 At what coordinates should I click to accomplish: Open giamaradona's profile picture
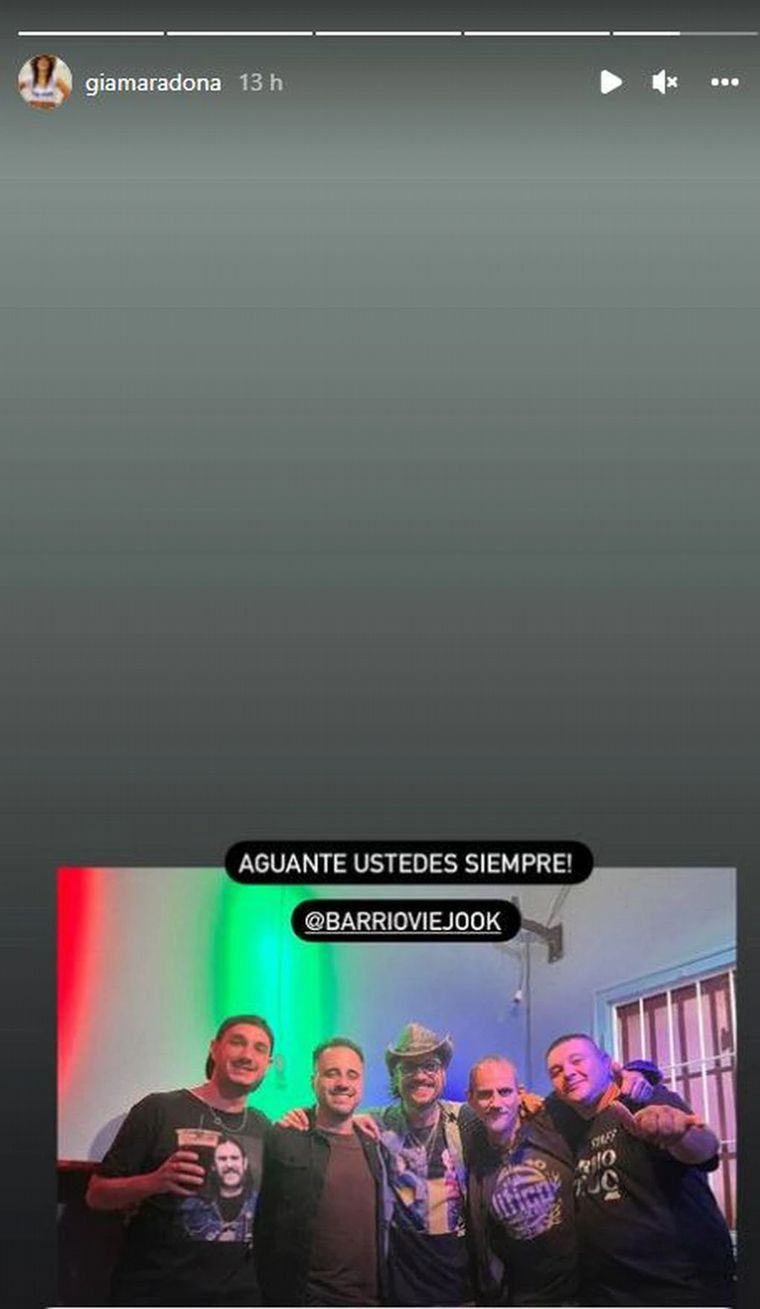[x=45, y=82]
